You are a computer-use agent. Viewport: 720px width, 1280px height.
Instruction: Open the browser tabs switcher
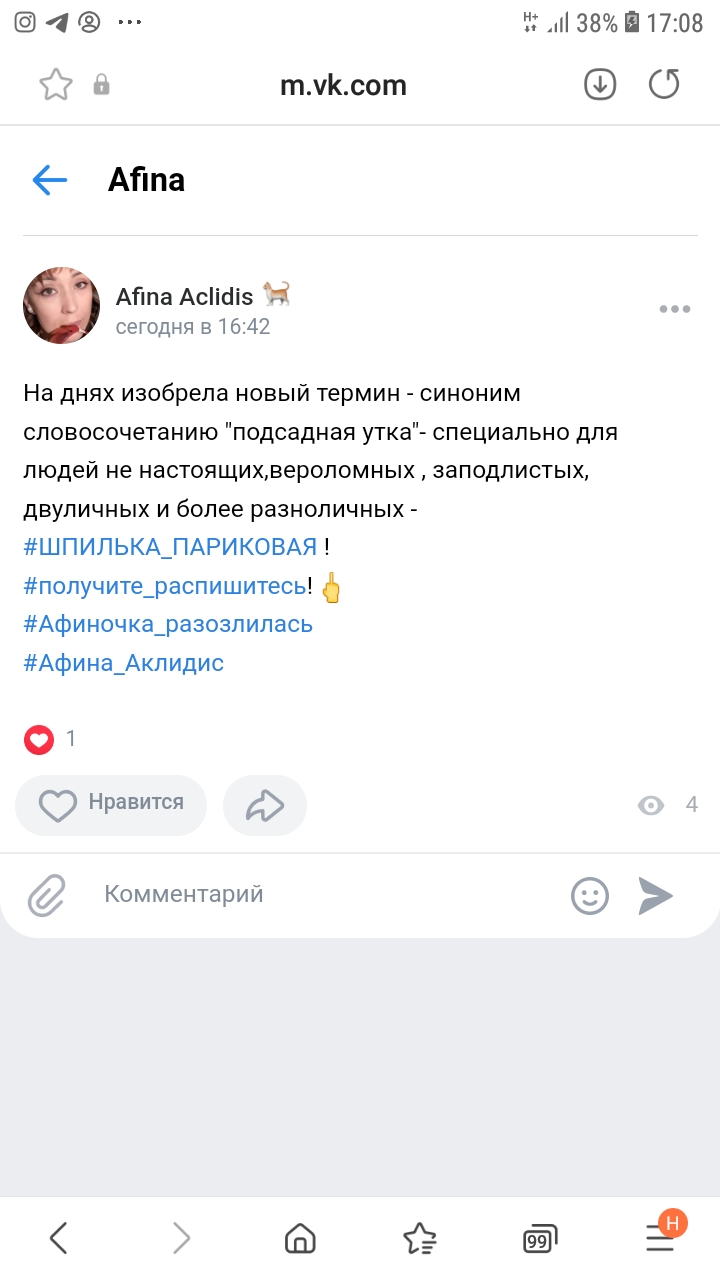540,1239
